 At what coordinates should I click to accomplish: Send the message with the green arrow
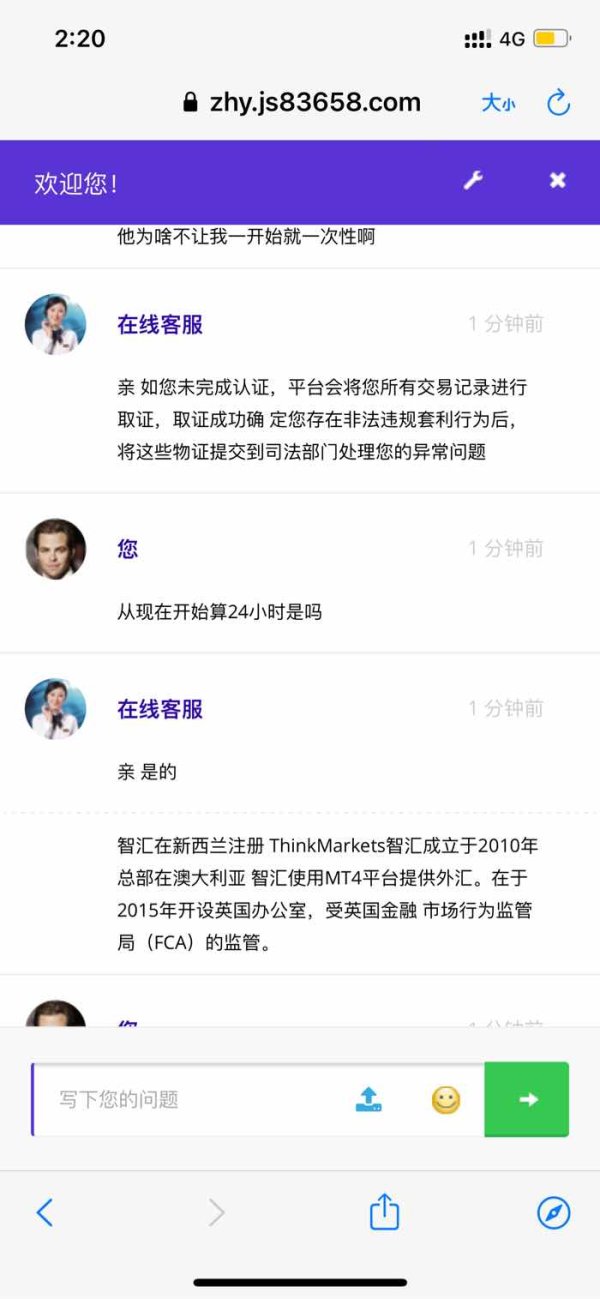(x=527, y=1099)
